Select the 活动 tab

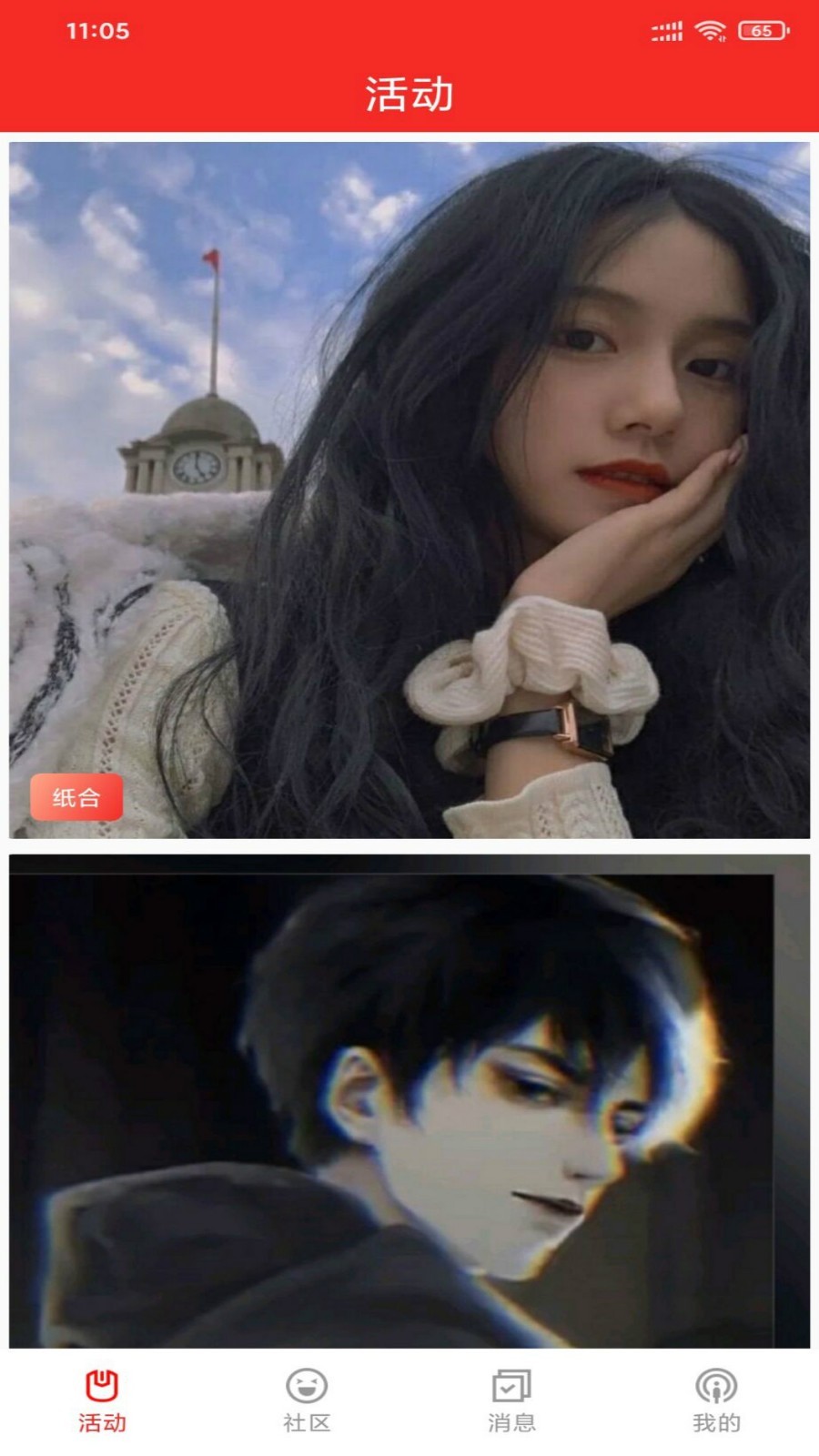(x=102, y=1401)
